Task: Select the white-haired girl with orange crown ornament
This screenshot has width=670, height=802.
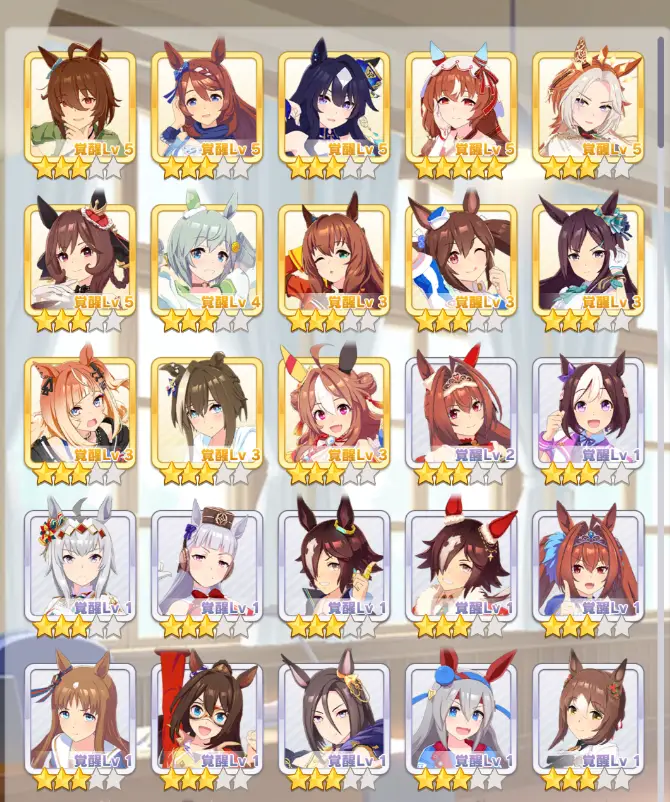Action: click(588, 107)
